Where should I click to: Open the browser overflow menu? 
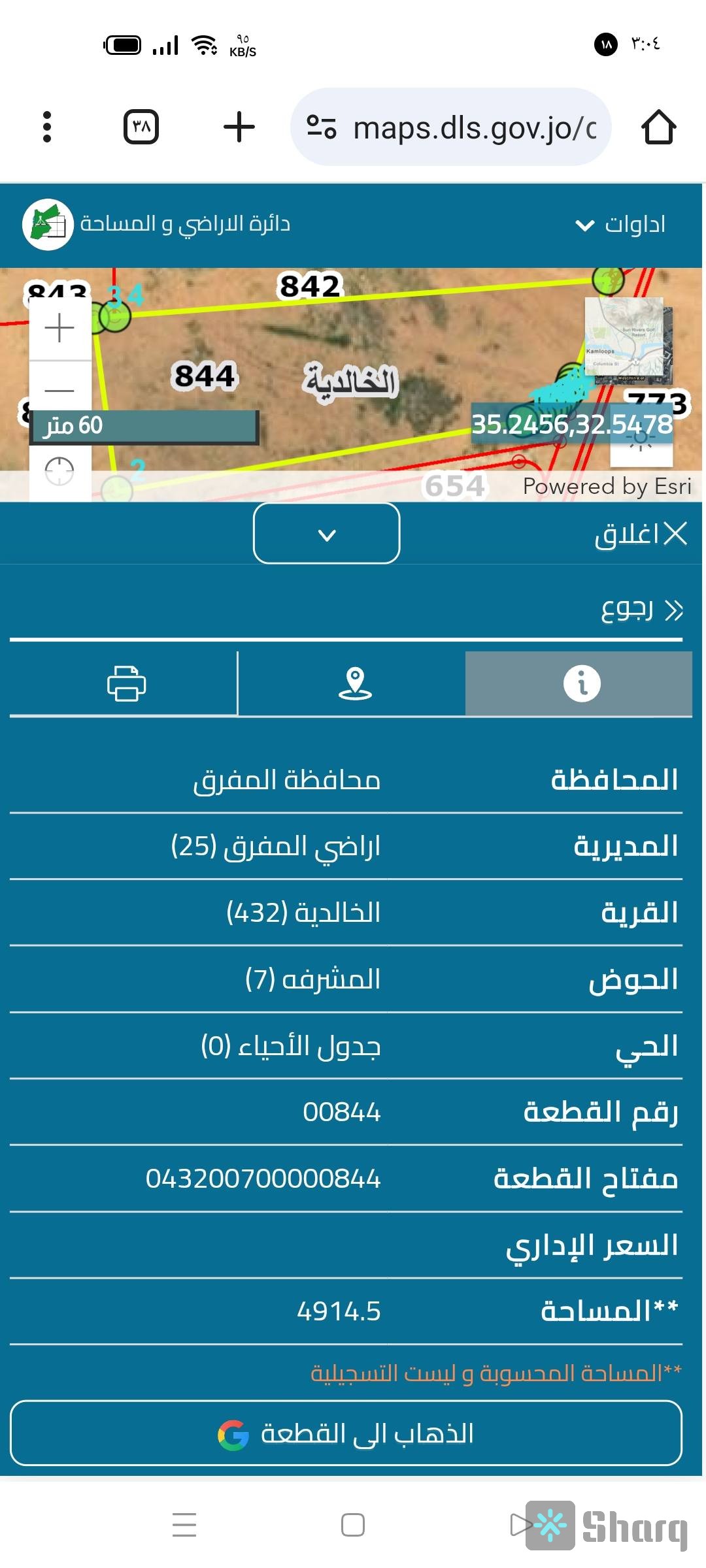tap(46, 127)
